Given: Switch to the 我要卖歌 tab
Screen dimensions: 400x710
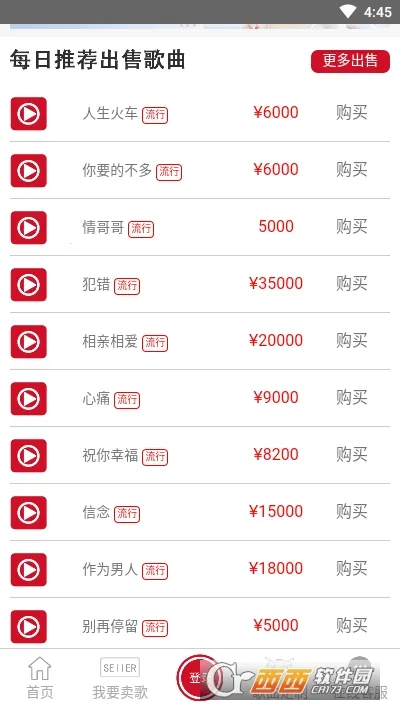Looking at the screenshot, I should (x=120, y=679).
